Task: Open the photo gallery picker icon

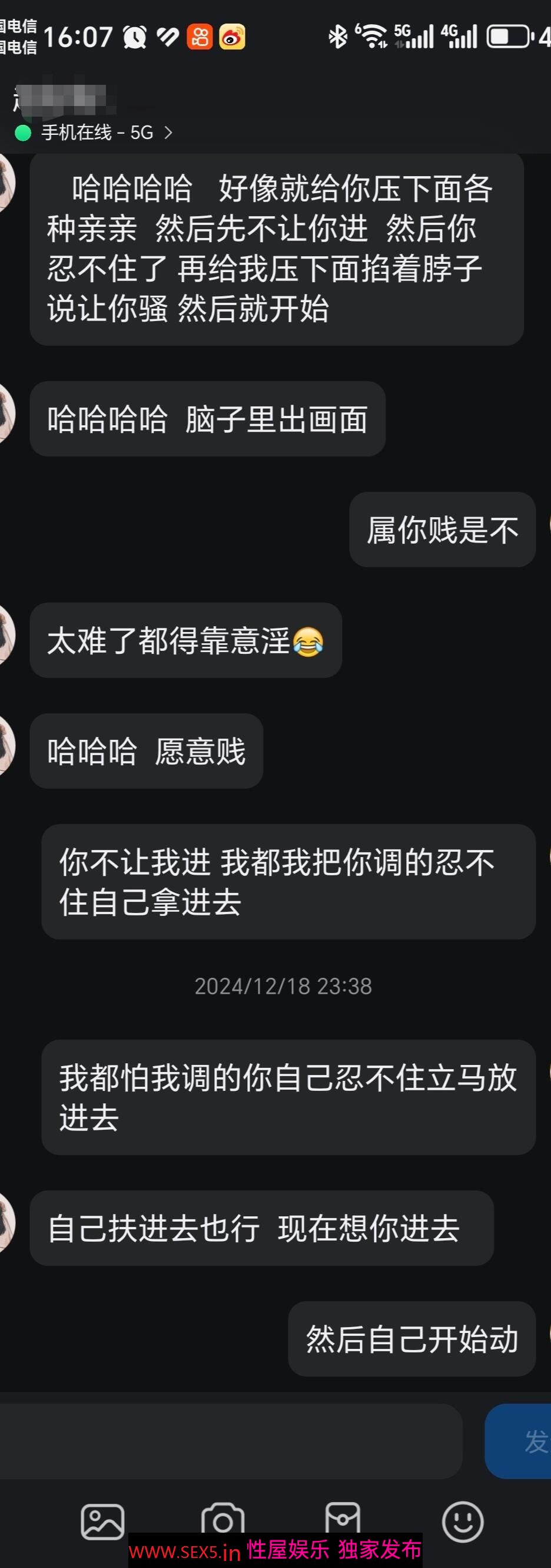Action: [x=102, y=1521]
